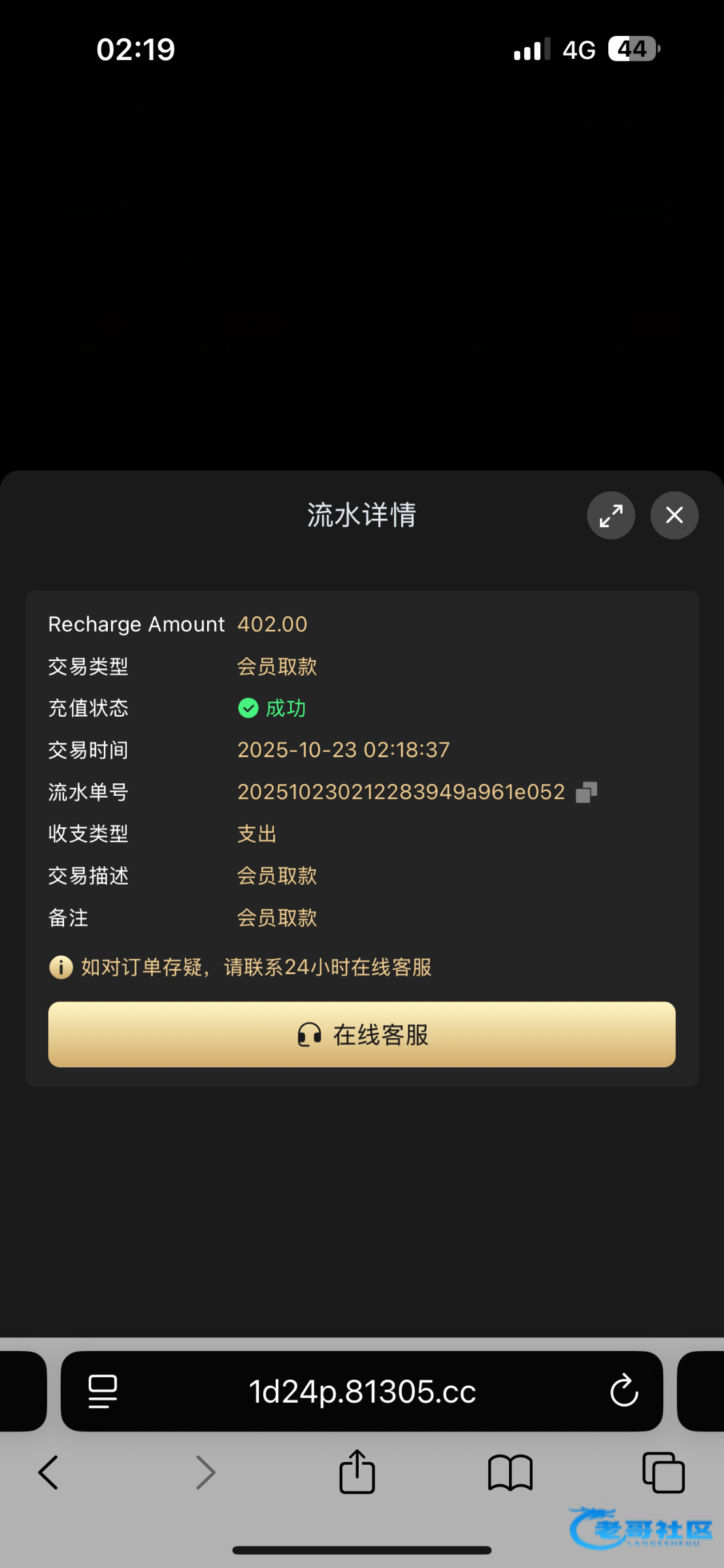Close the 流水详情 dialog
Screen dimensions: 724x1568
(x=674, y=515)
